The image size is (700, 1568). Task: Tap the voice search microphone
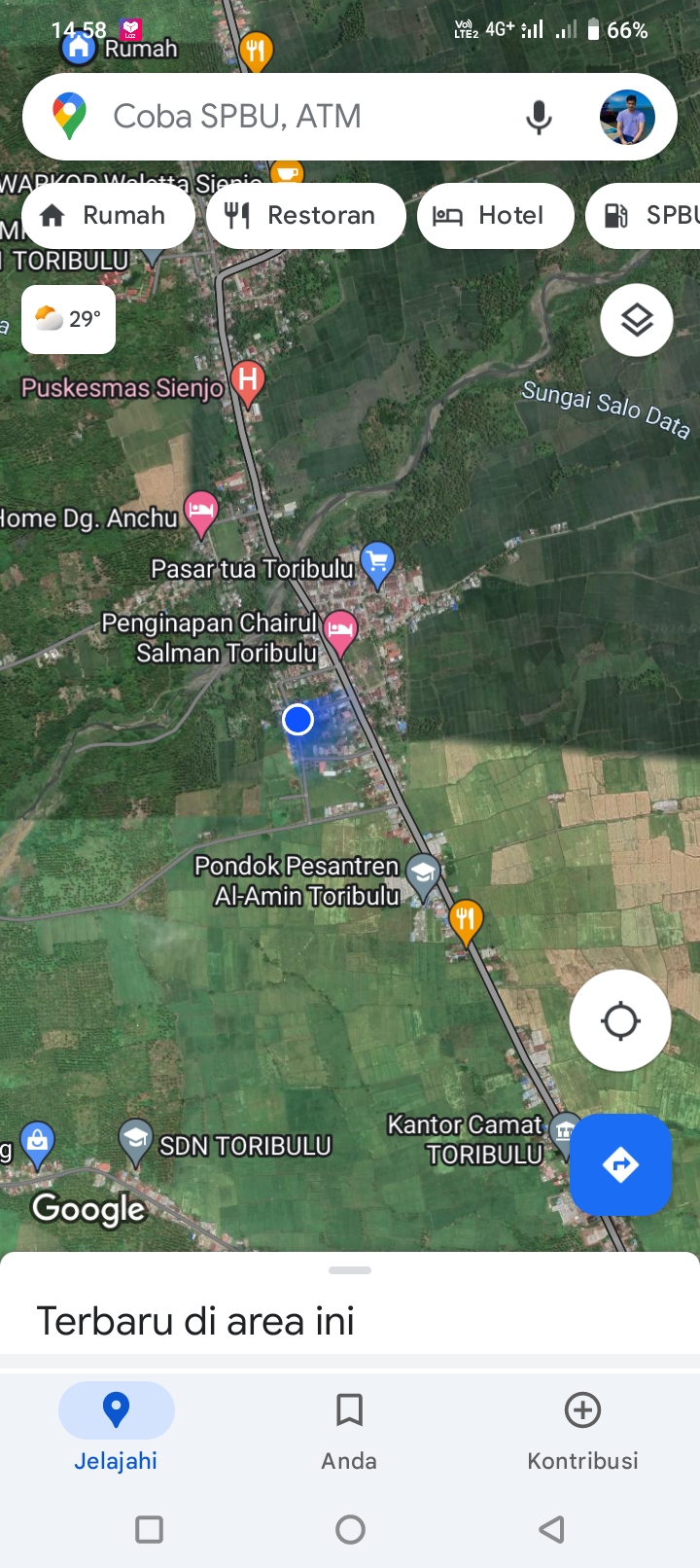tap(539, 117)
